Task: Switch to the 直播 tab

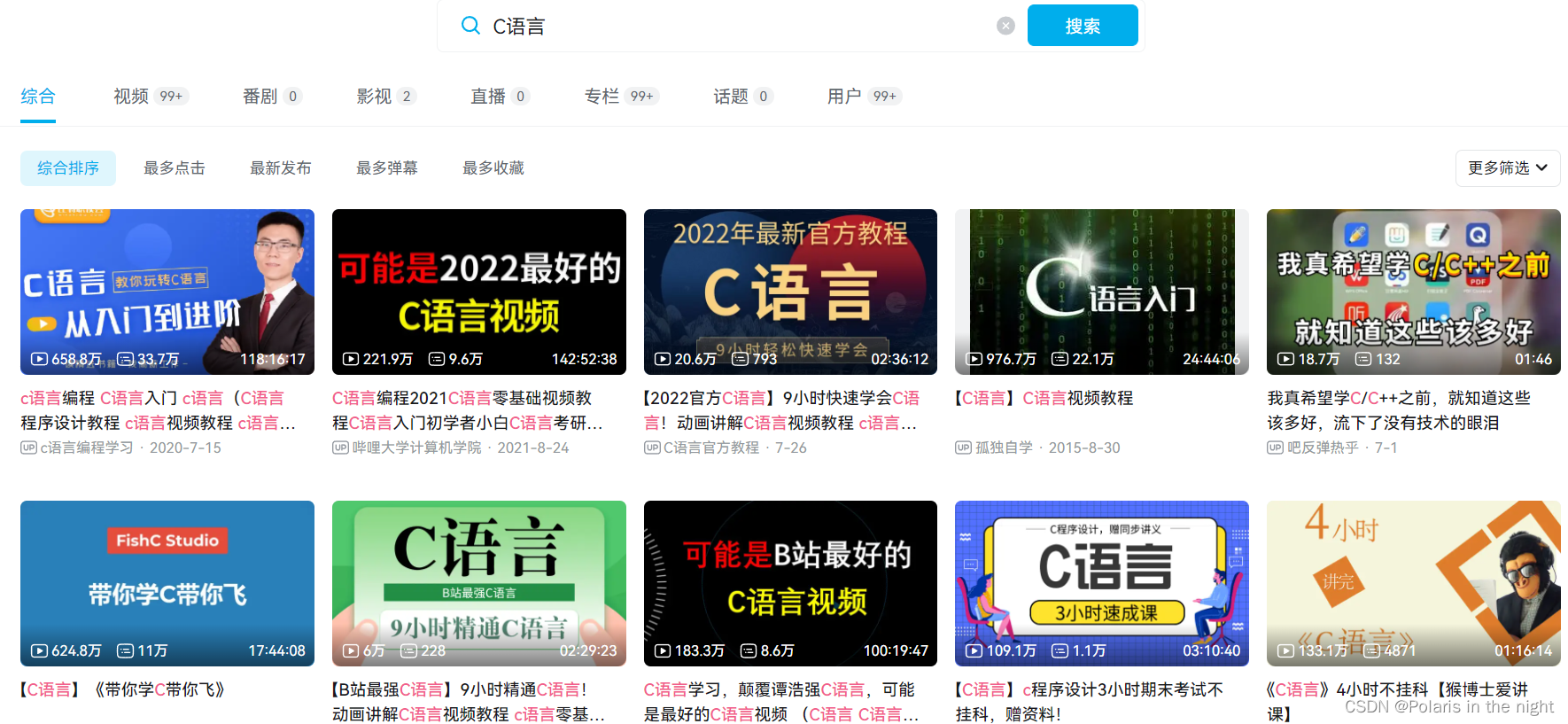Action: (488, 97)
